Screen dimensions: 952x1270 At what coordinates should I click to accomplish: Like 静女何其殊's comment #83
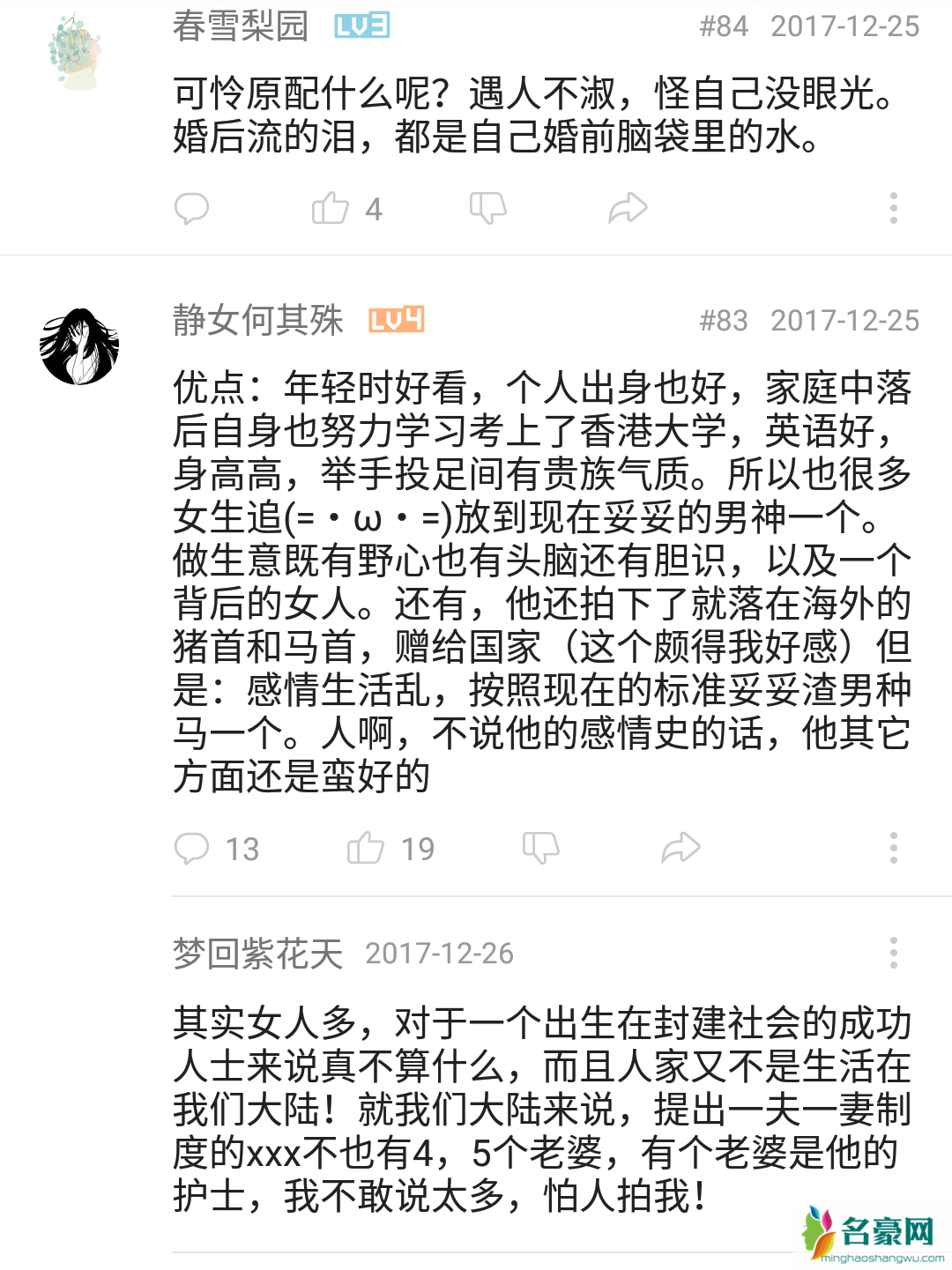(366, 848)
